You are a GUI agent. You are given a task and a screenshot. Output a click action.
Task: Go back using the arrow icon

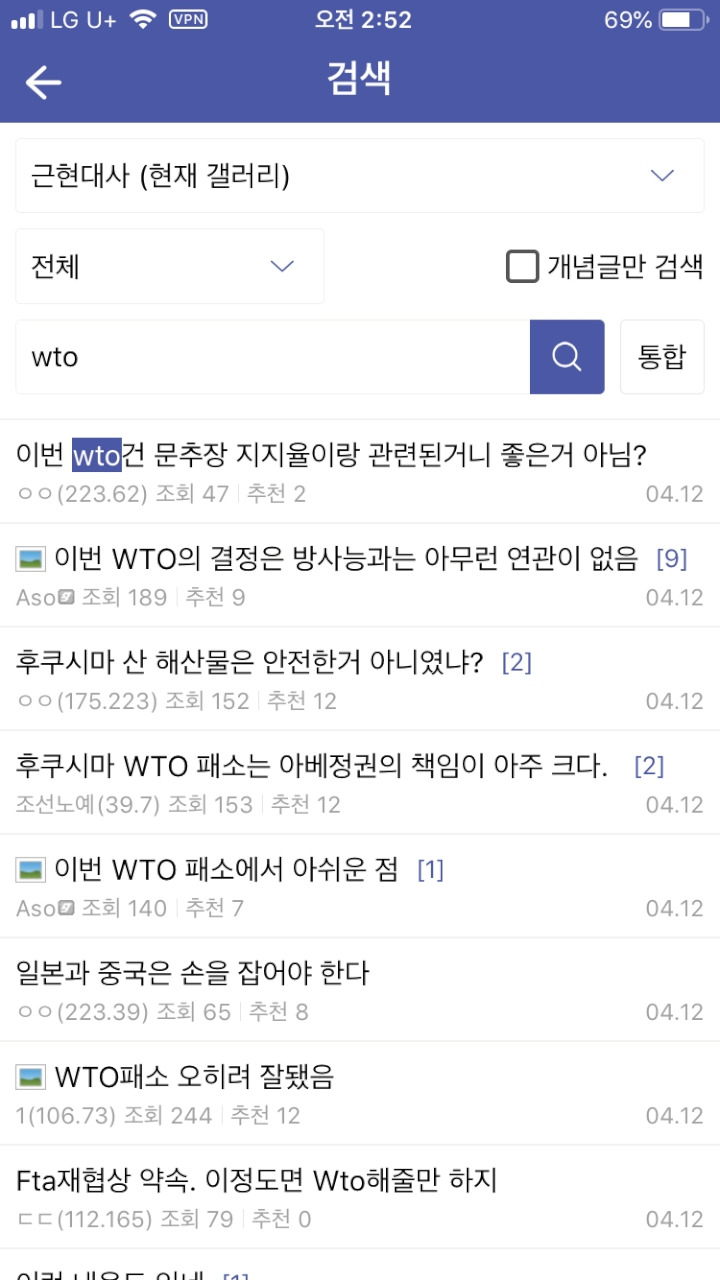[43, 82]
